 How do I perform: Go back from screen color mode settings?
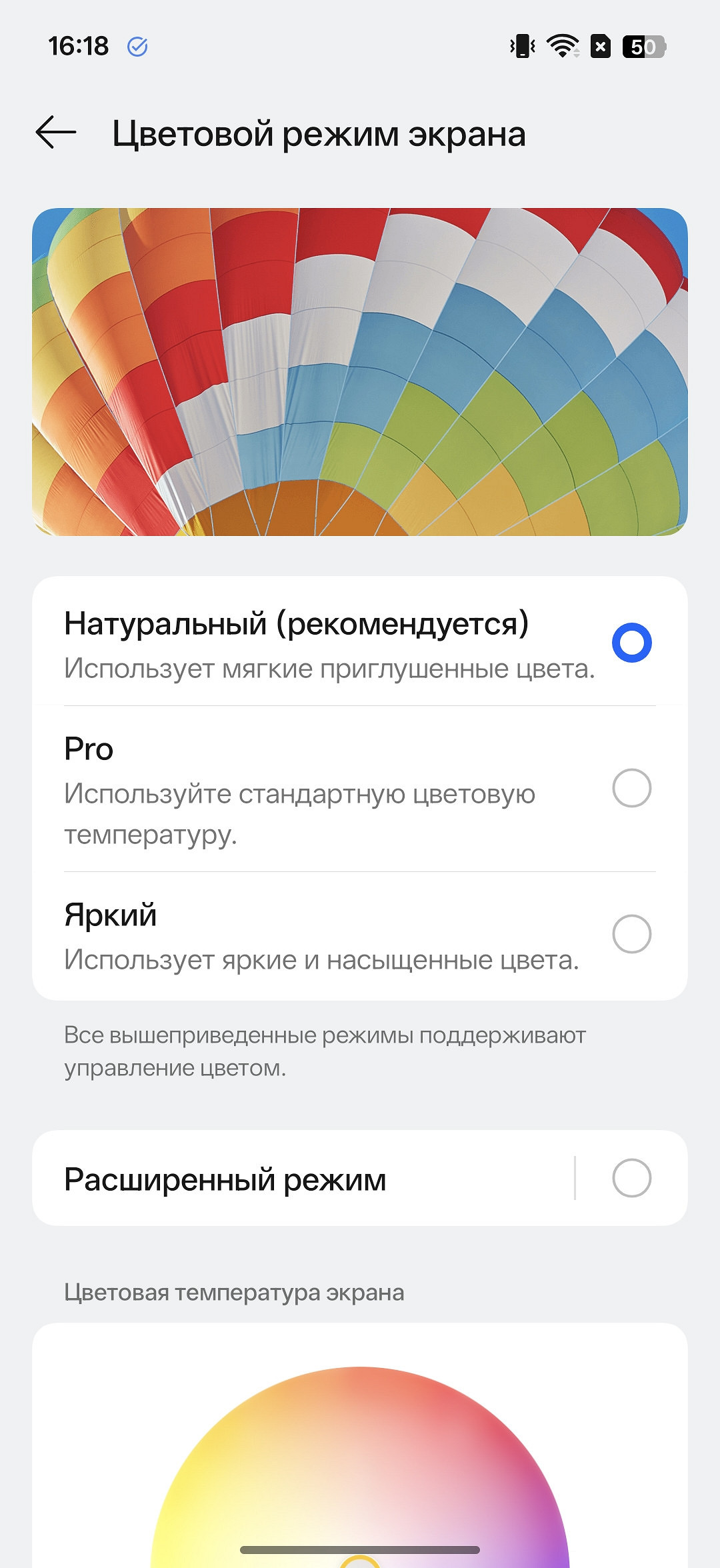(56, 132)
